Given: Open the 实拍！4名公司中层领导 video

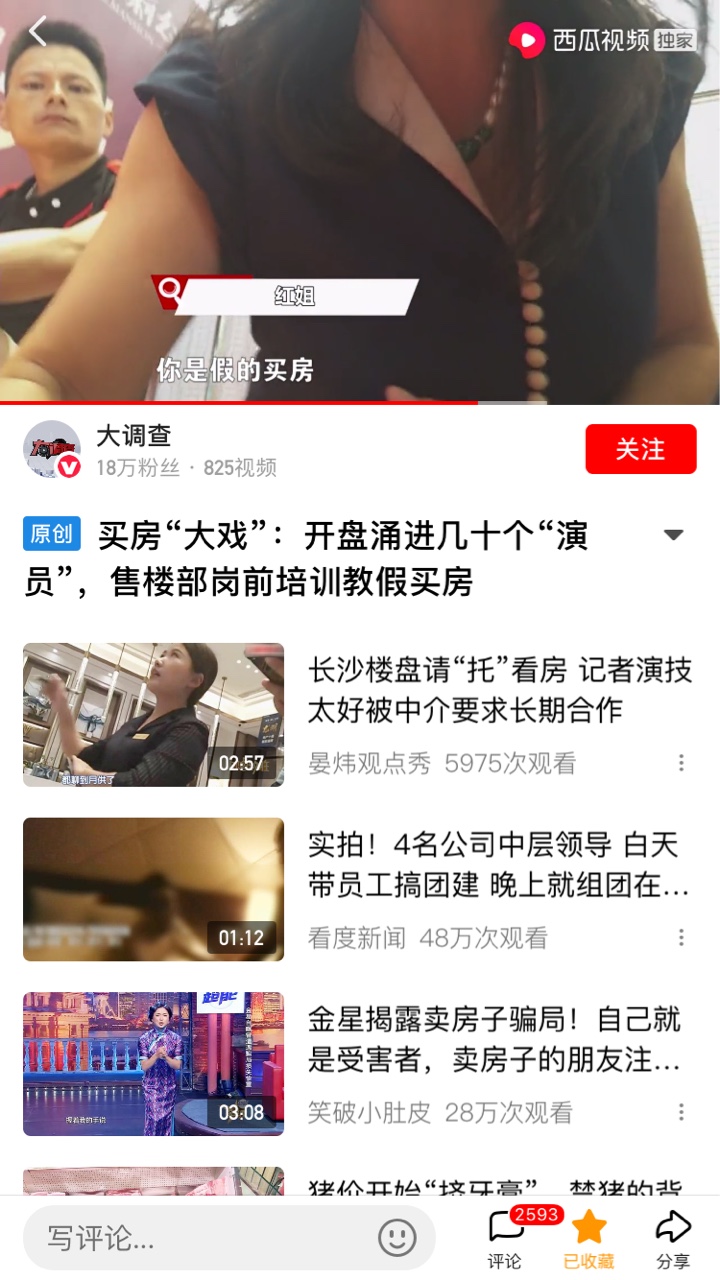Looking at the screenshot, I should [153, 889].
